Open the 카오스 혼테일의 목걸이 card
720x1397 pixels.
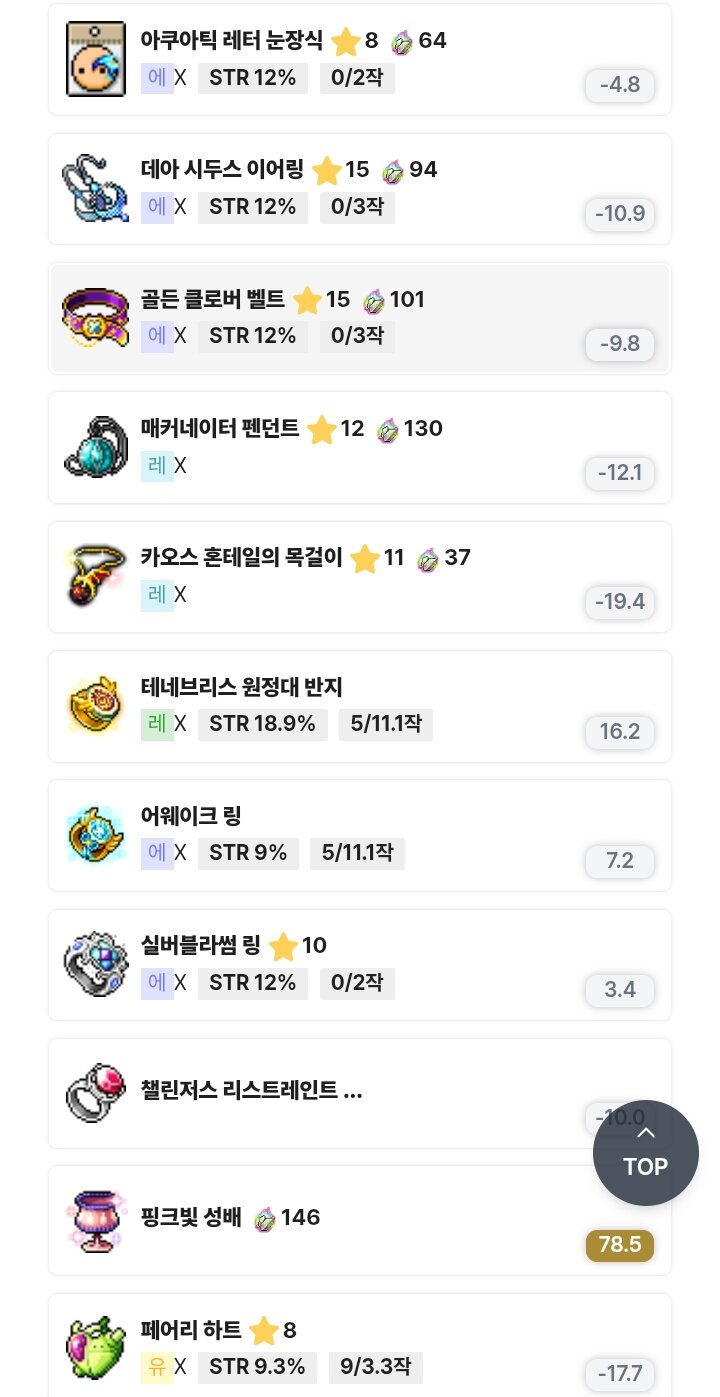(x=360, y=577)
